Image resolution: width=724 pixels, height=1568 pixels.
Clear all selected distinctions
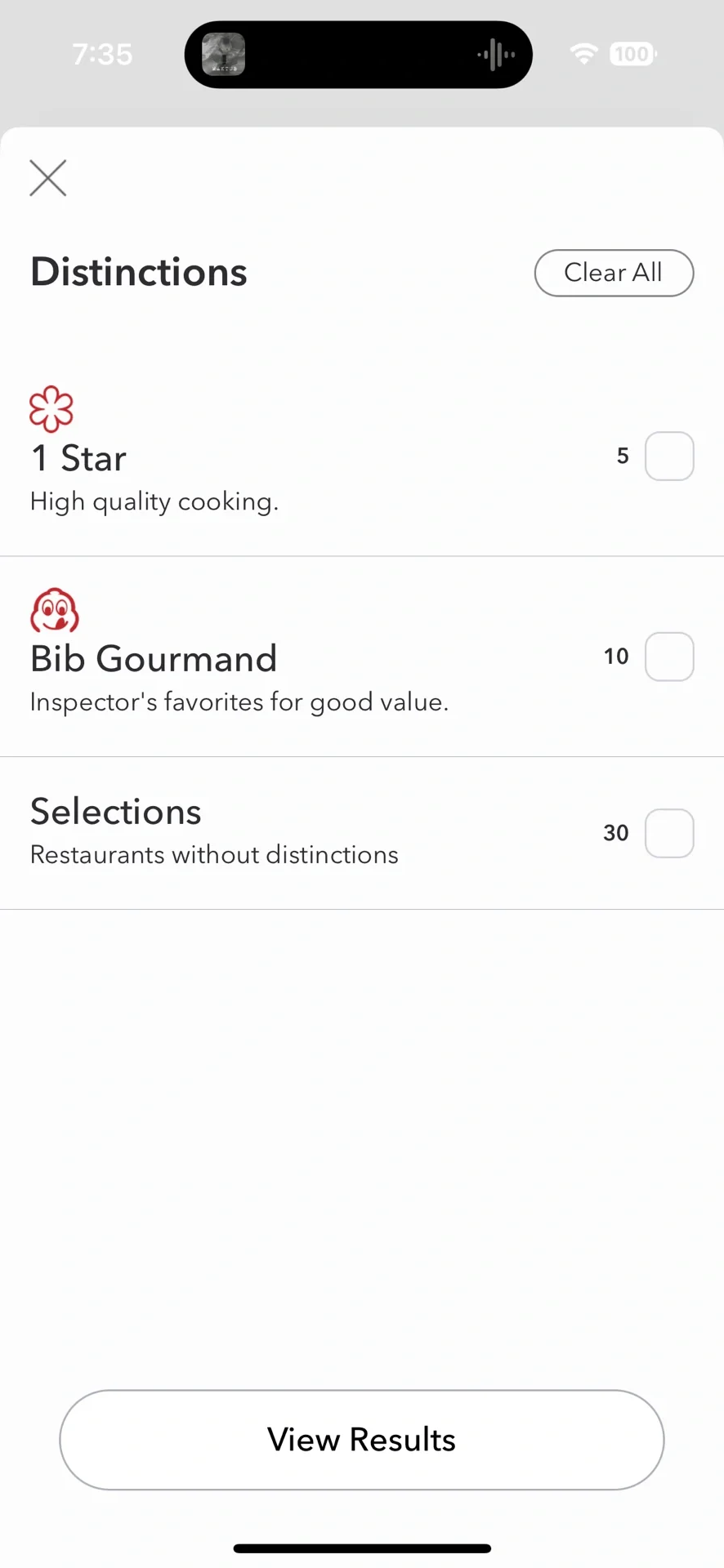614,273
